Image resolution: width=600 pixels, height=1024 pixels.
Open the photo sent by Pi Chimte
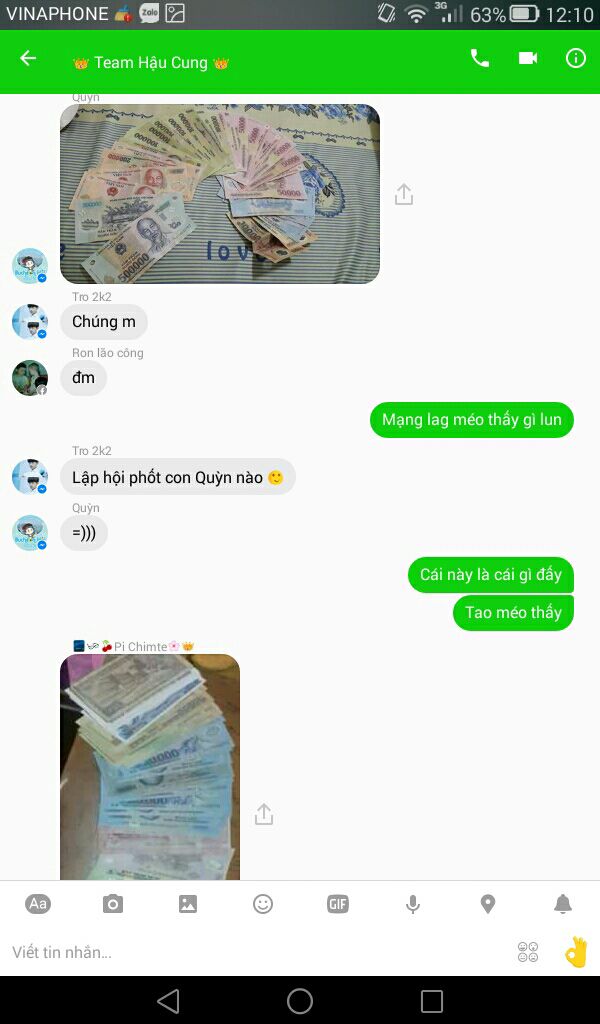coord(150,767)
